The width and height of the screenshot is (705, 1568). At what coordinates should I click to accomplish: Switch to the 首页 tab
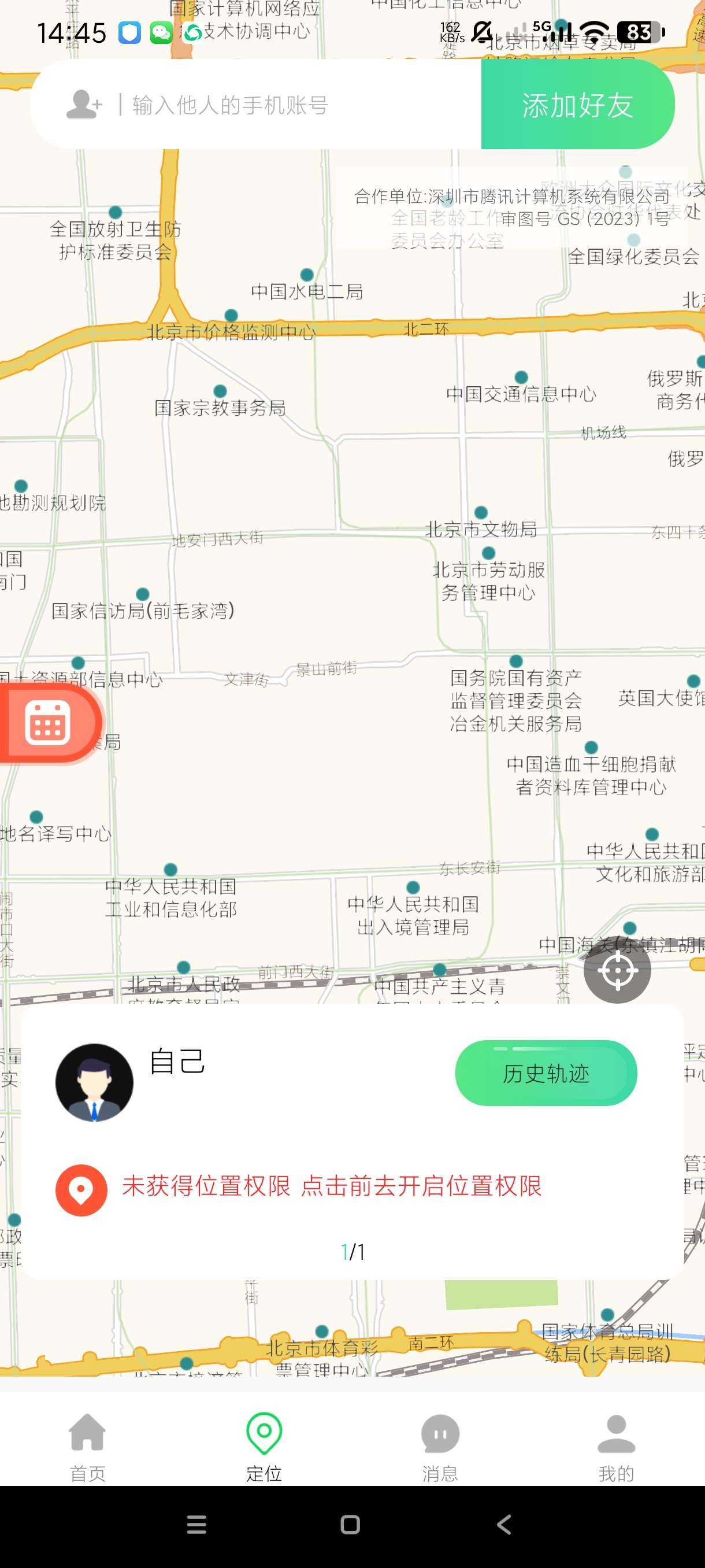[x=88, y=1447]
